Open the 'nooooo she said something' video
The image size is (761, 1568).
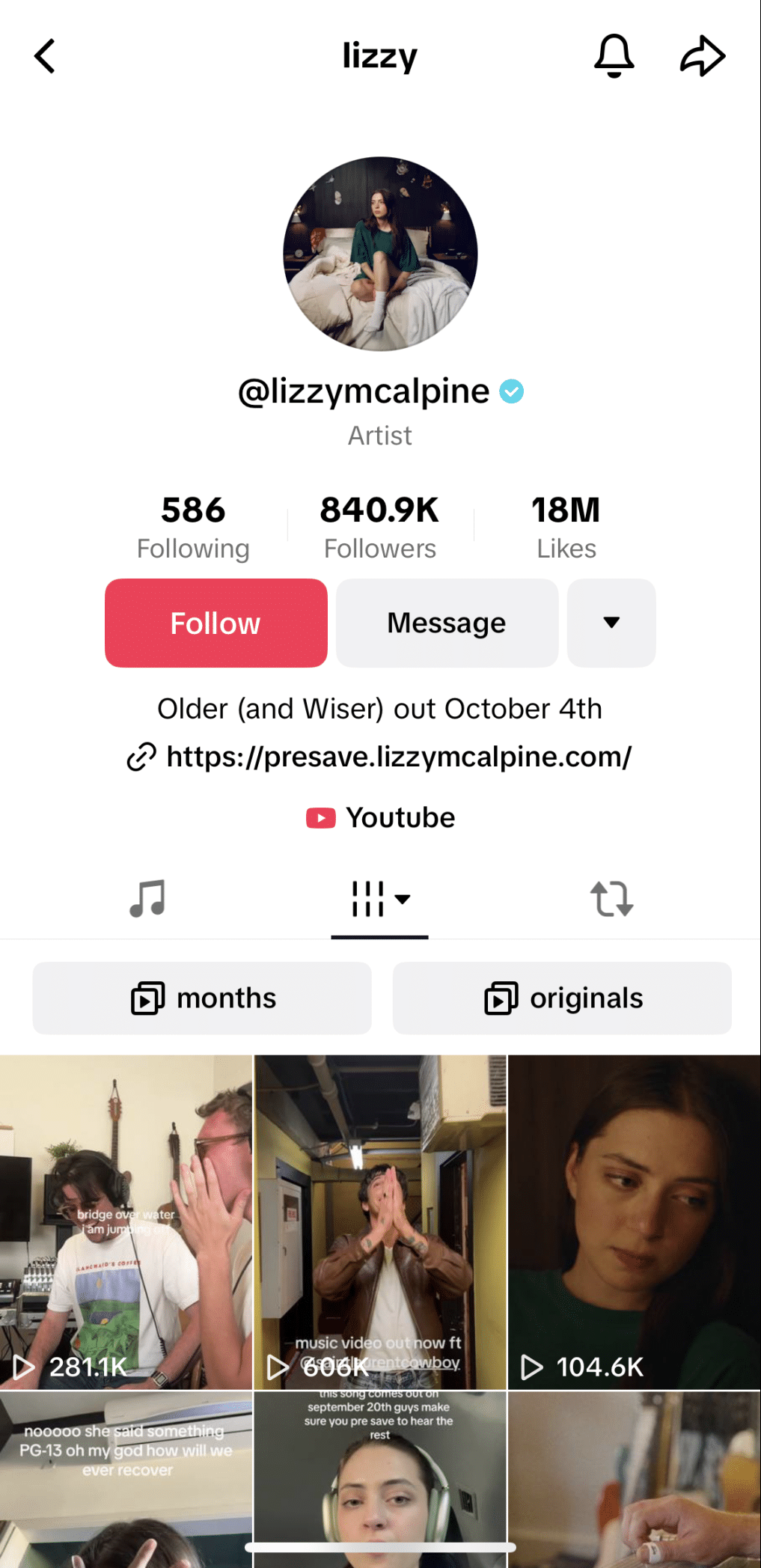[126, 1479]
